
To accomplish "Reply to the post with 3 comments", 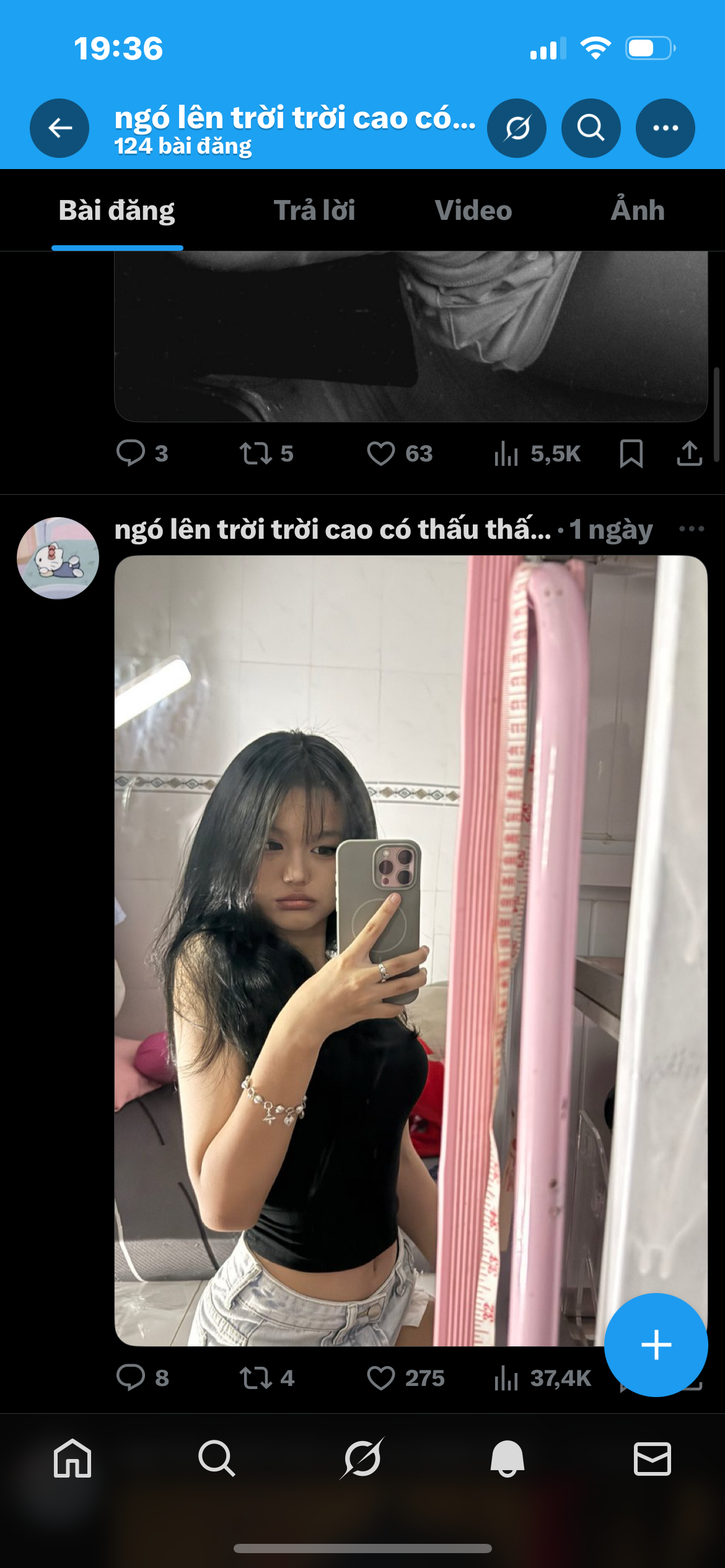I will [131, 453].
